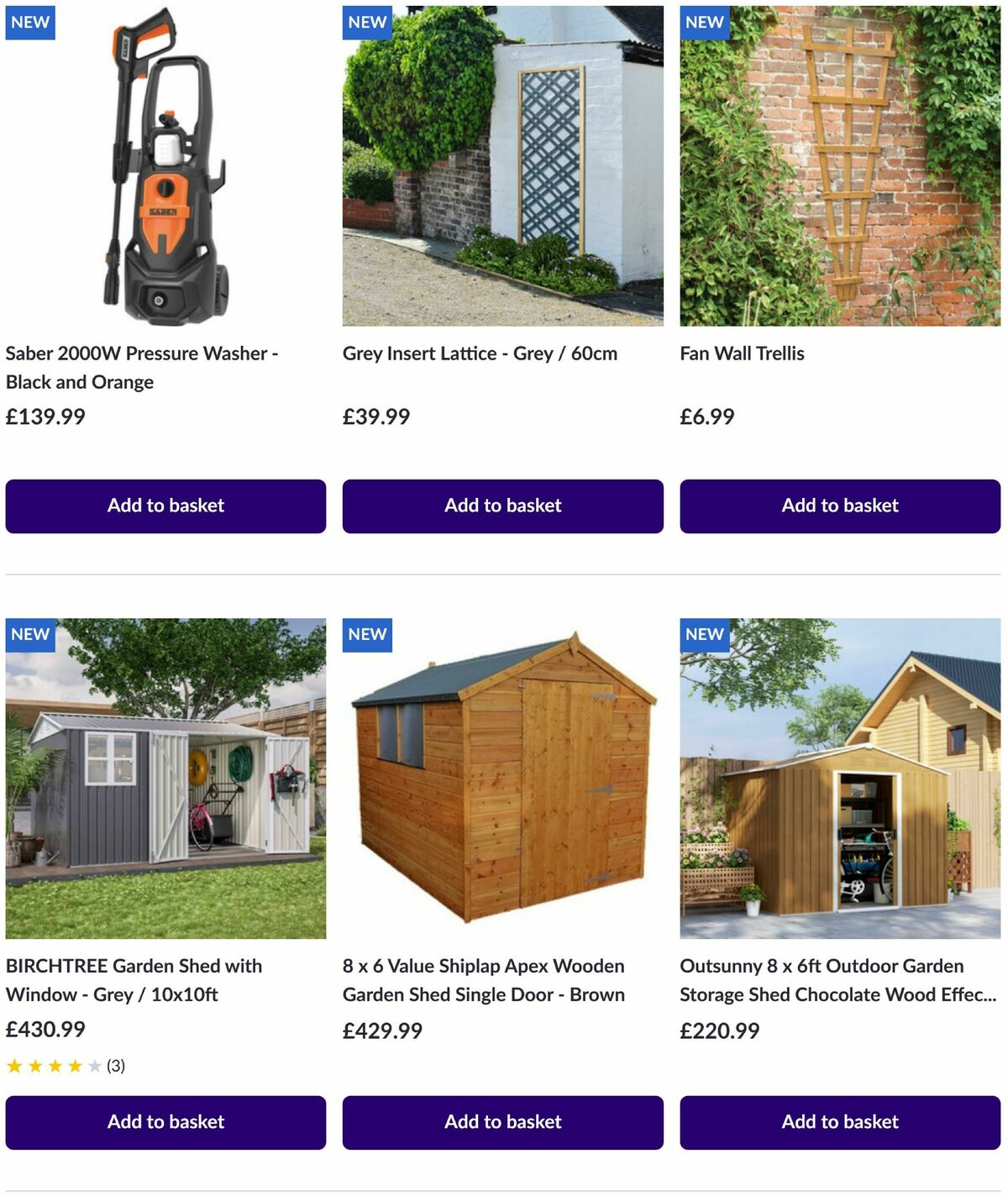Add Fan Wall Trellis to basket
Viewport: 1008px width, 1196px height.
(x=840, y=506)
